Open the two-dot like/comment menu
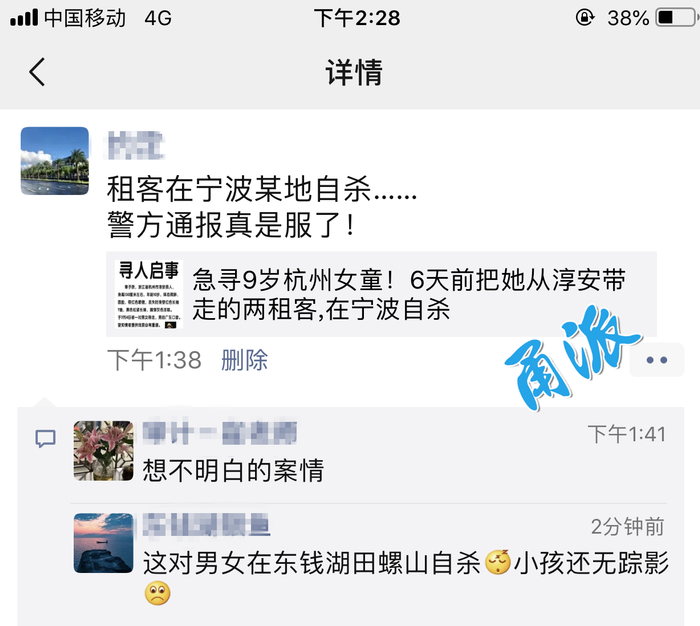 (x=656, y=360)
